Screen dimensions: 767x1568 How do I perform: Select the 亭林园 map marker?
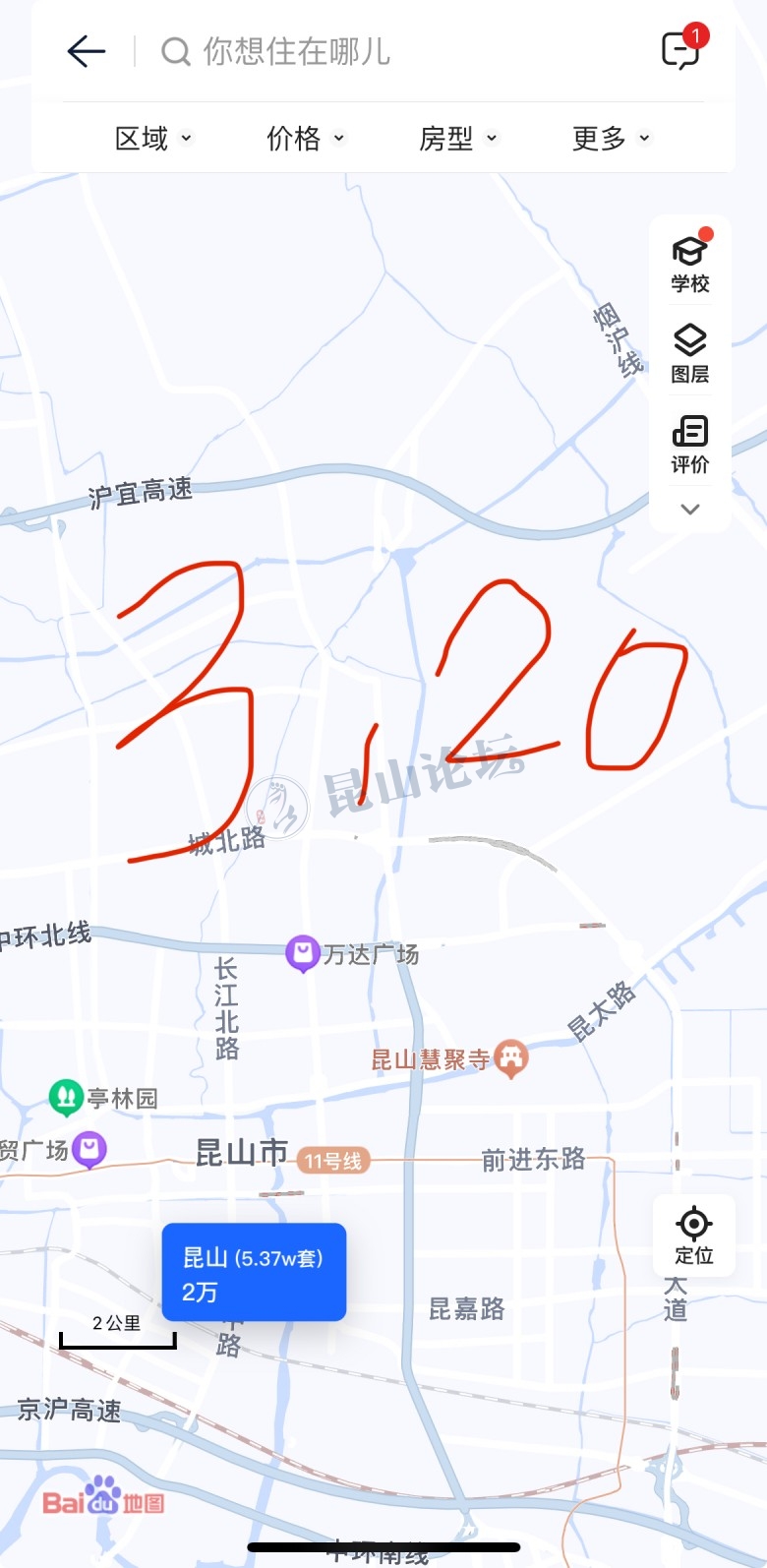point(66,1097)
